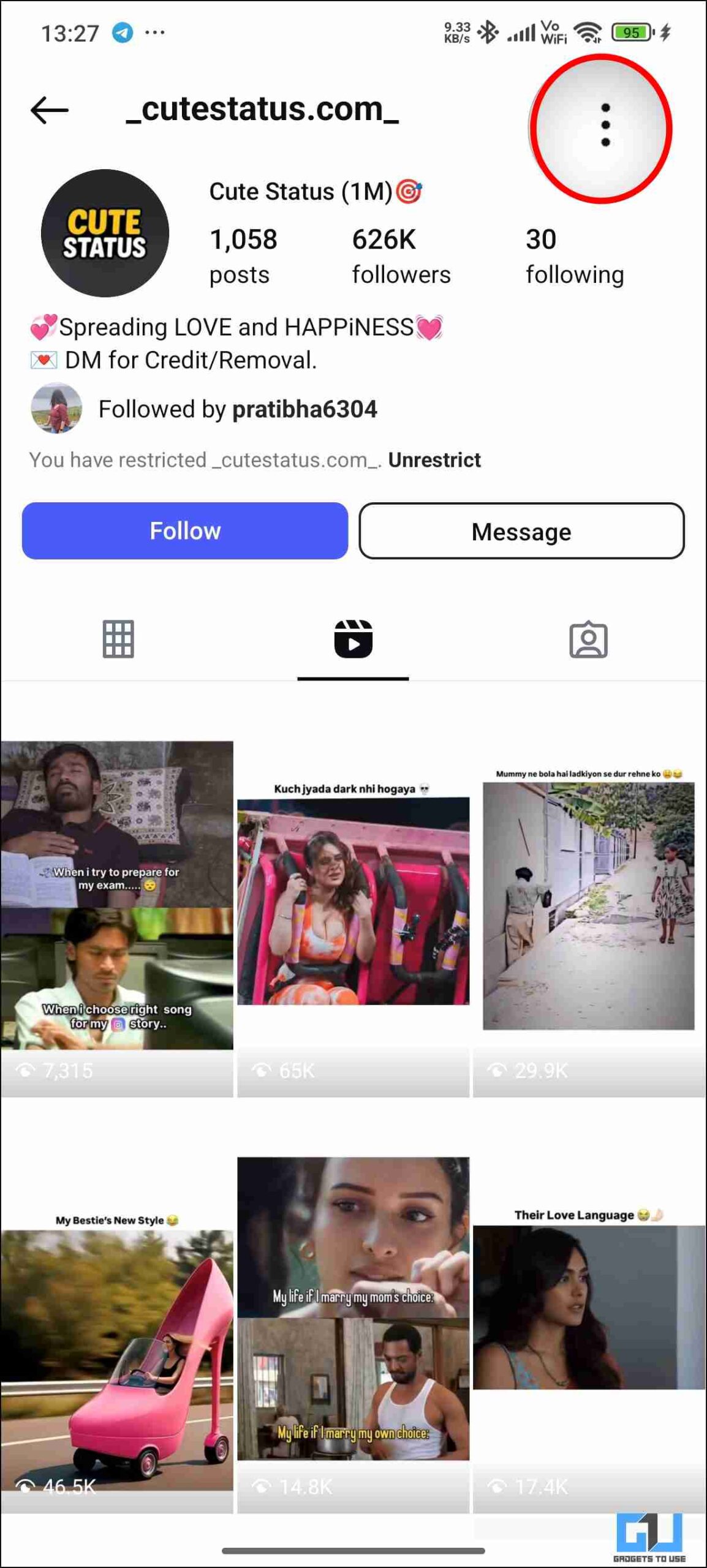Switch to the posts grid tab

coord(118,639)
